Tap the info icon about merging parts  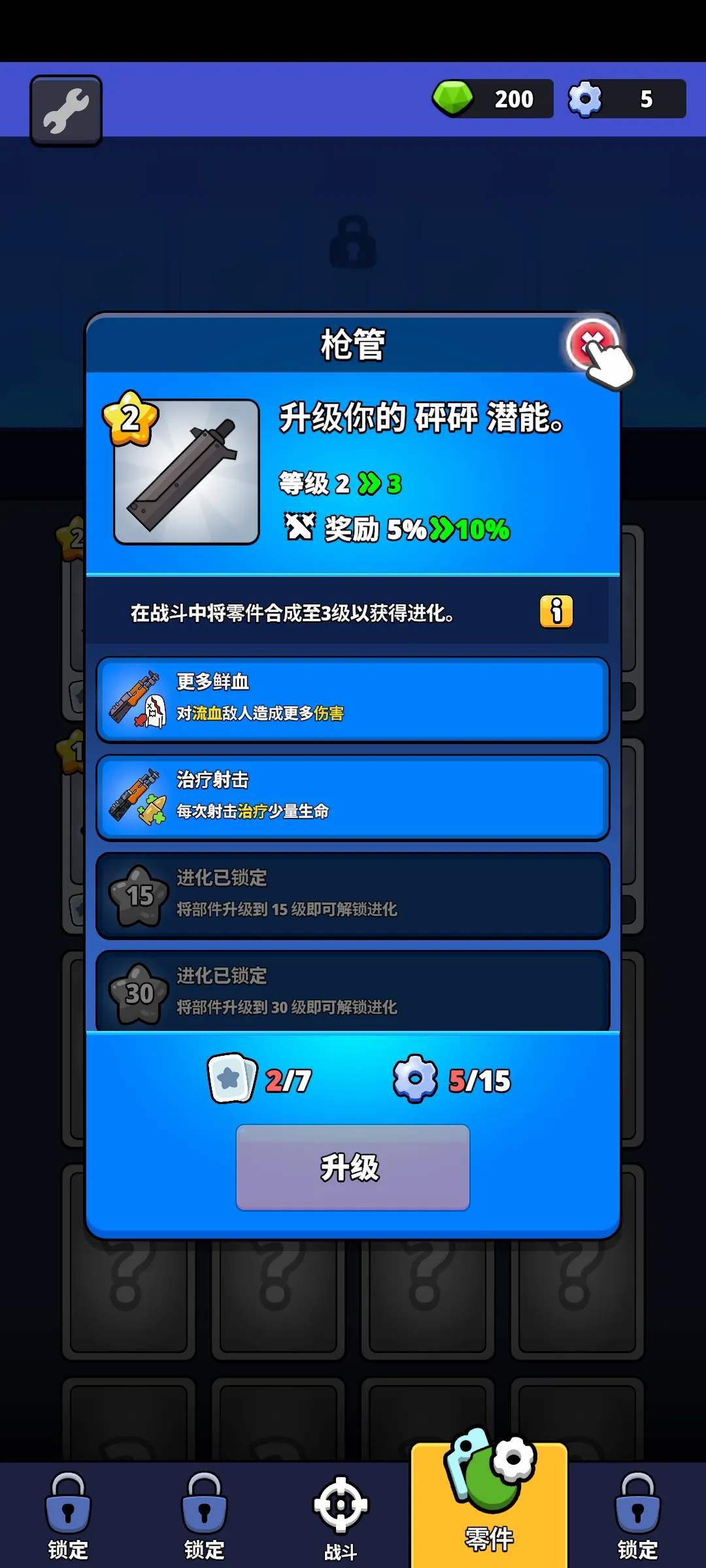click(556, 613)
